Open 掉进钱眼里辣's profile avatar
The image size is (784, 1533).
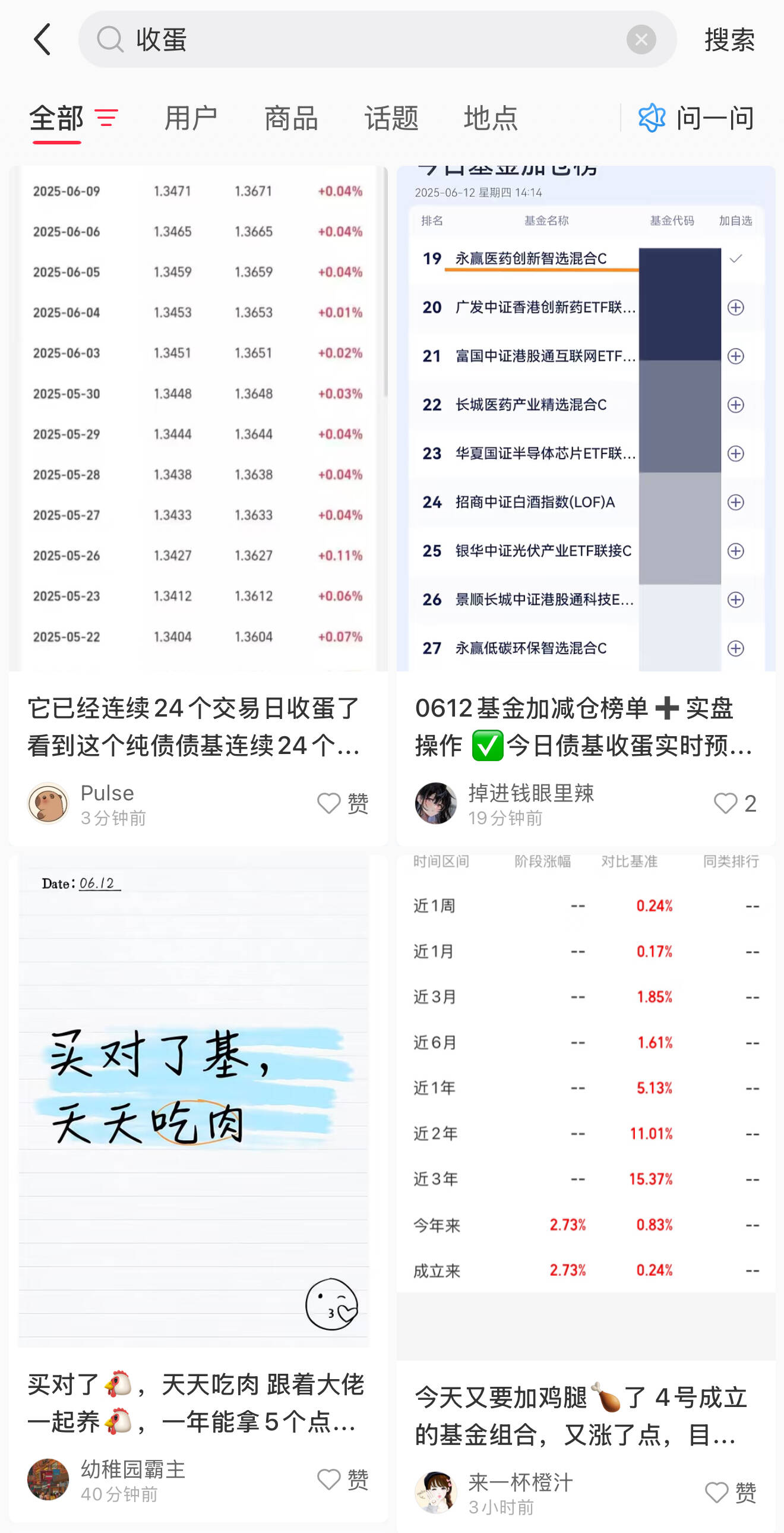coord(436,803)
